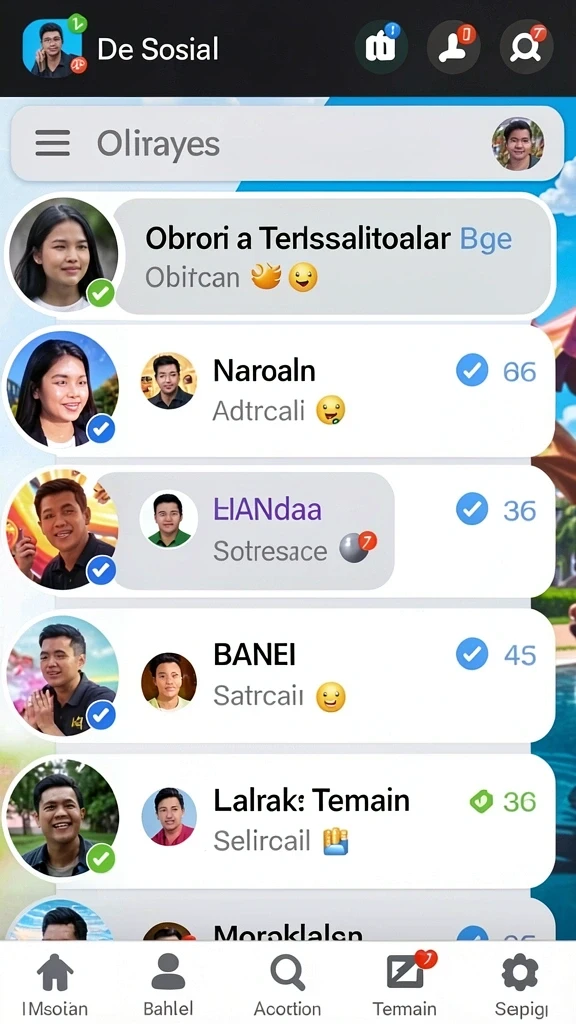Open the Sepigi settings tab
Image resolution: width=576 pixels, height=1024 pixels.
coord(520,984)
